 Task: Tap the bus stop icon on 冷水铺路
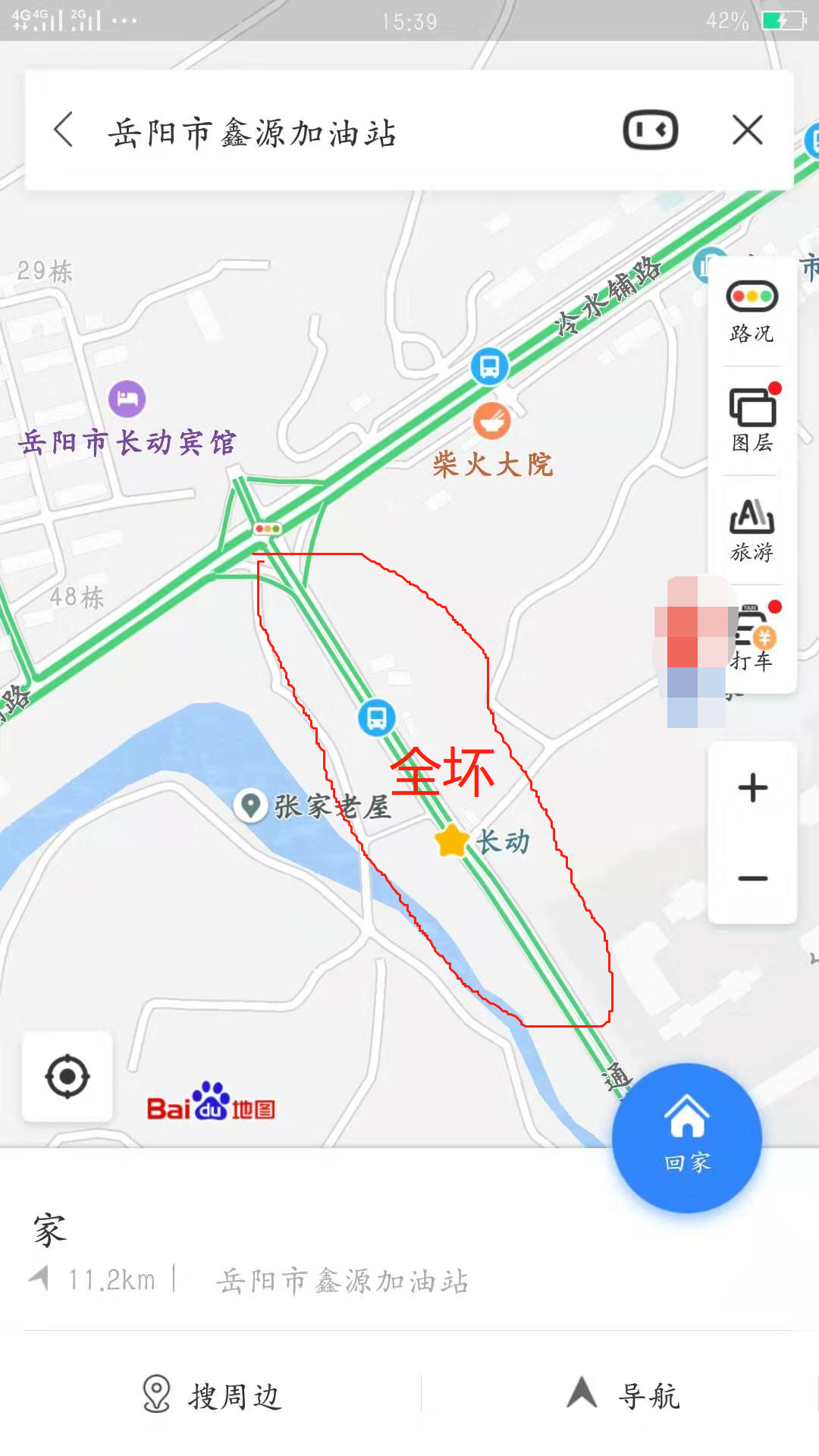489,367
